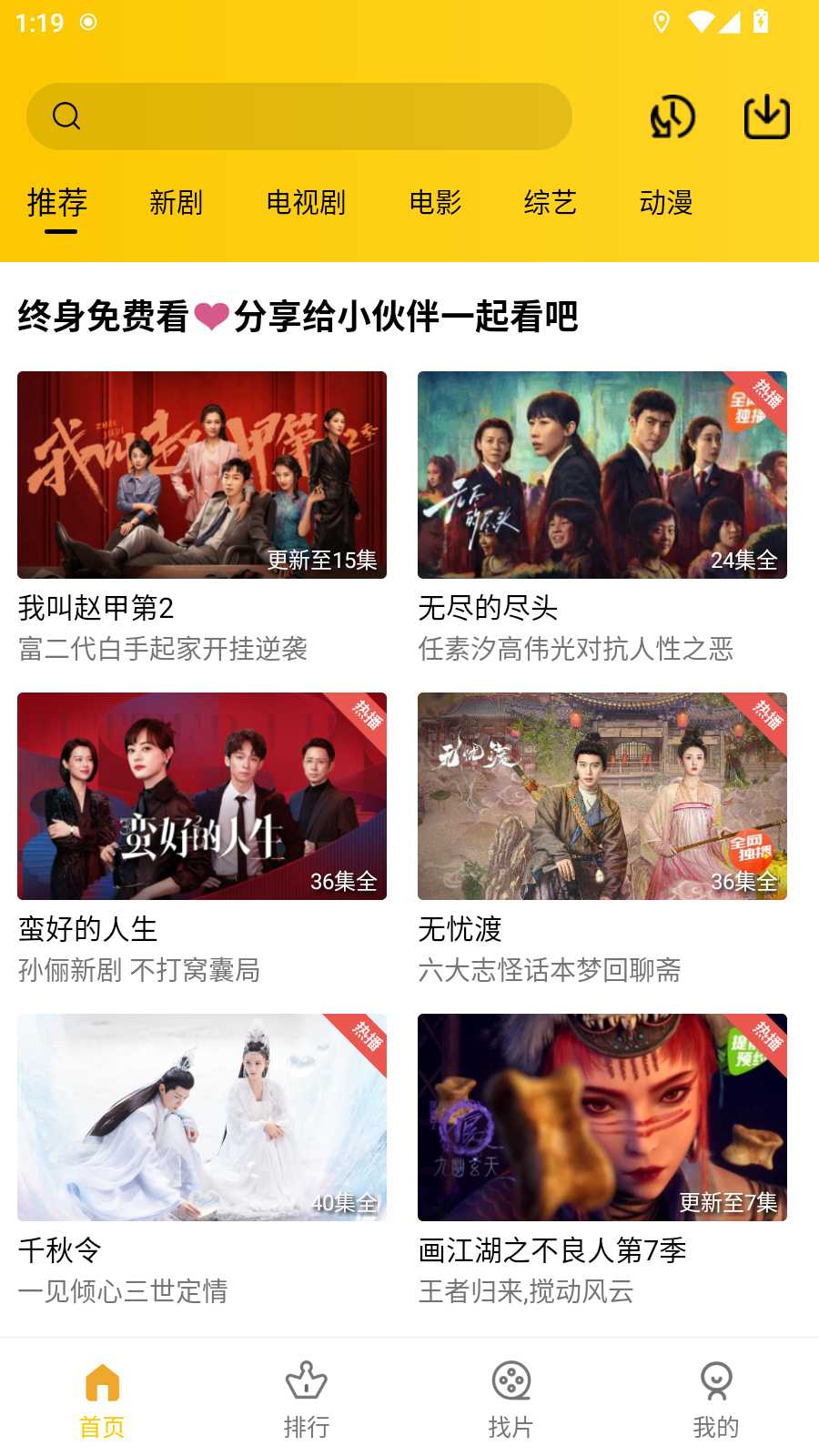819x1456 pixels.
Task: Open the drama 千秋令
Action: coord(202,1117)
